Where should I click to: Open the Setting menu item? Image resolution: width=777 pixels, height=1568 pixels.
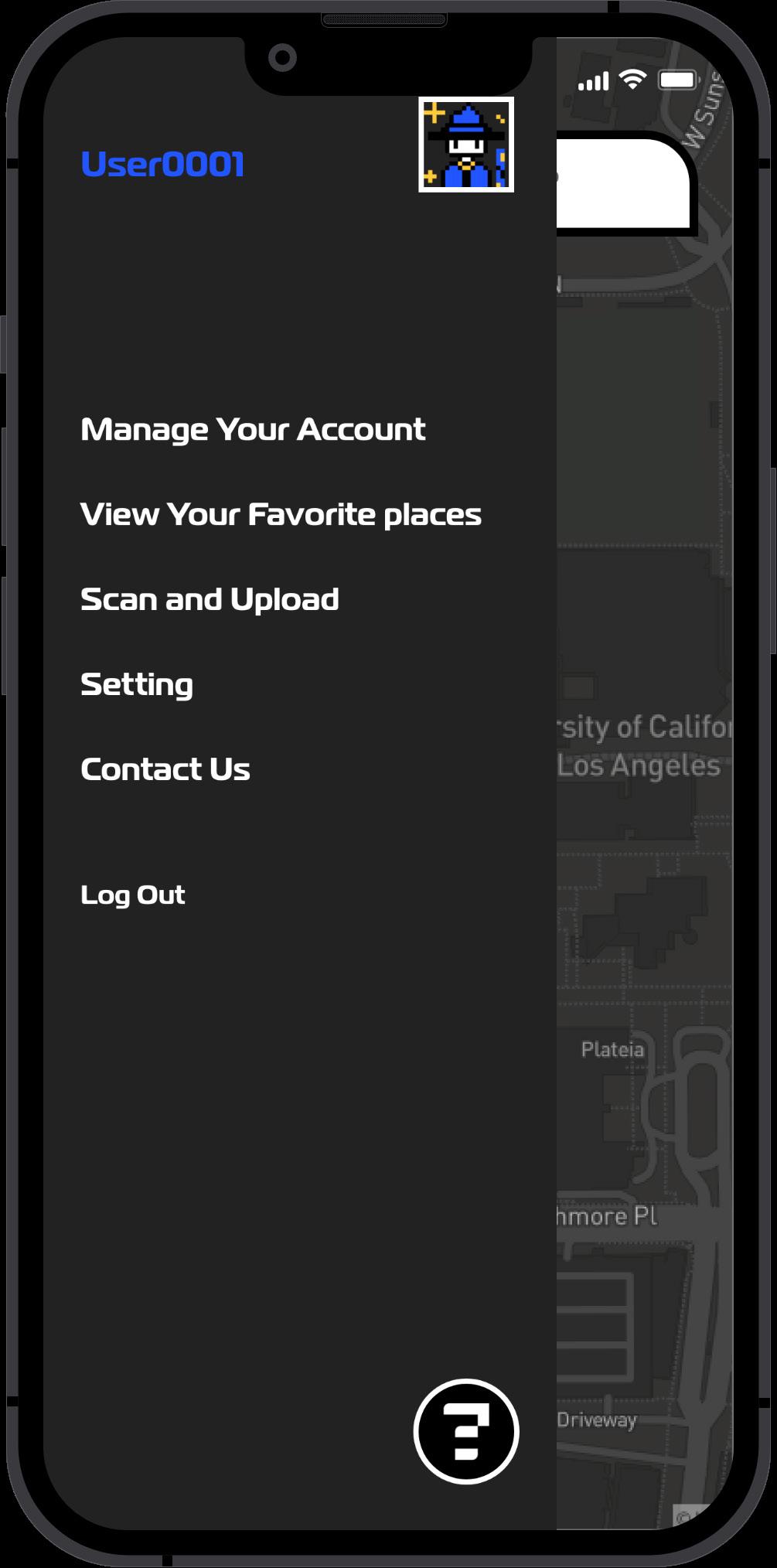pyautogui.click(x=137, y=685)
